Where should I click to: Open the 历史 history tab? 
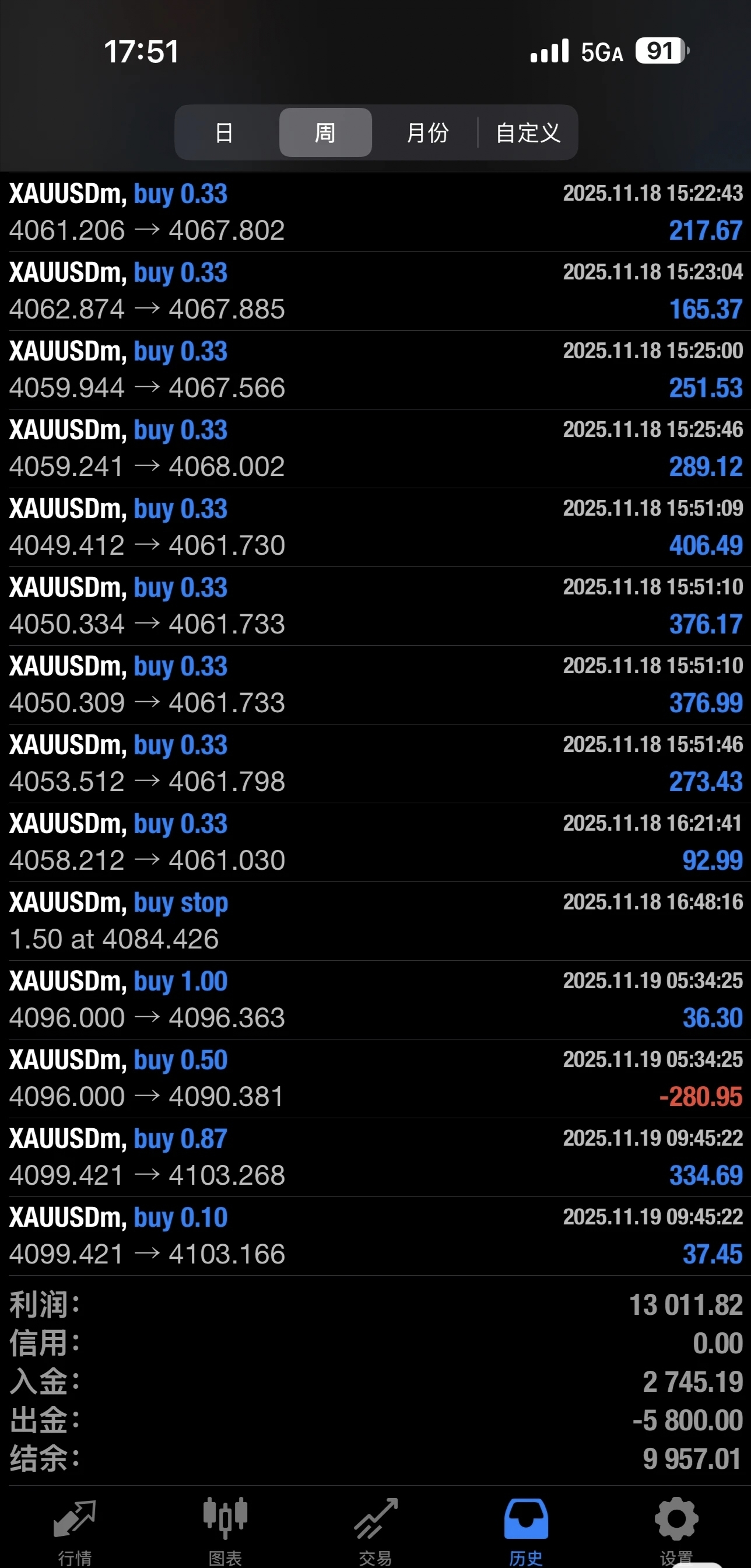(x=526, y=1529)
